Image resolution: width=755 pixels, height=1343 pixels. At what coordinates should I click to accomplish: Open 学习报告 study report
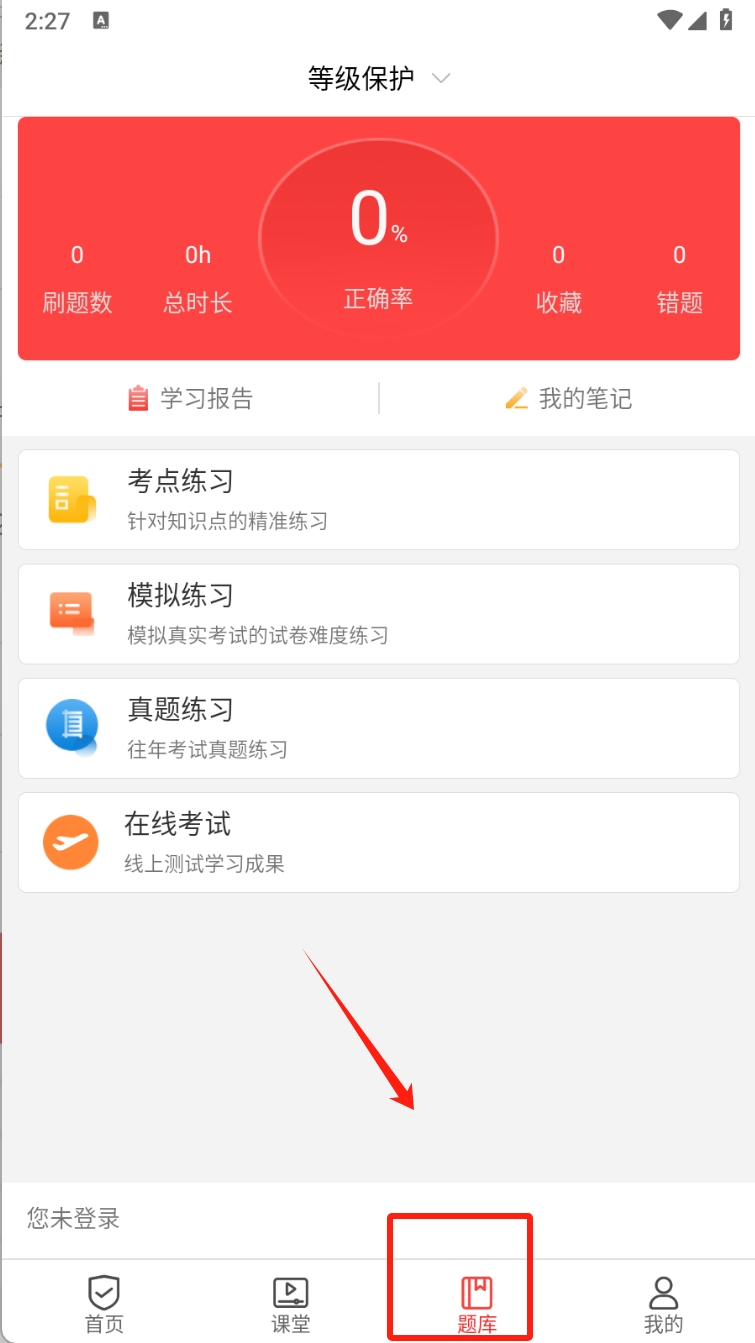click(x=190, y=399)
